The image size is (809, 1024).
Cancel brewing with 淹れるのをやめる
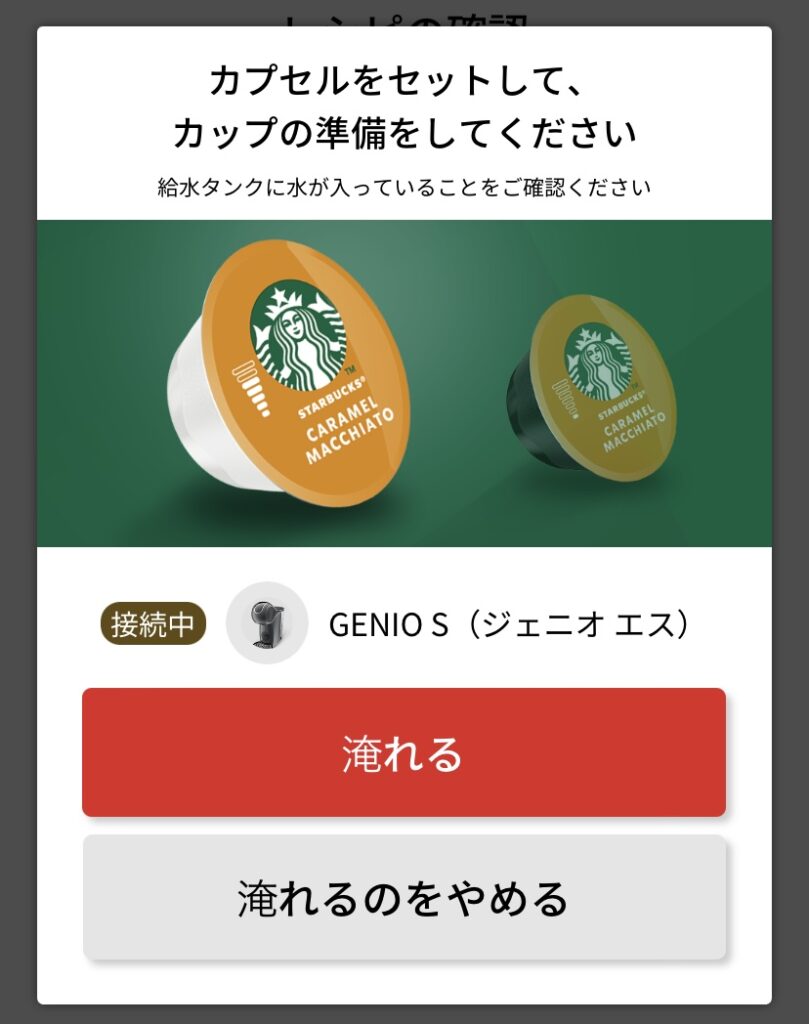403,898
